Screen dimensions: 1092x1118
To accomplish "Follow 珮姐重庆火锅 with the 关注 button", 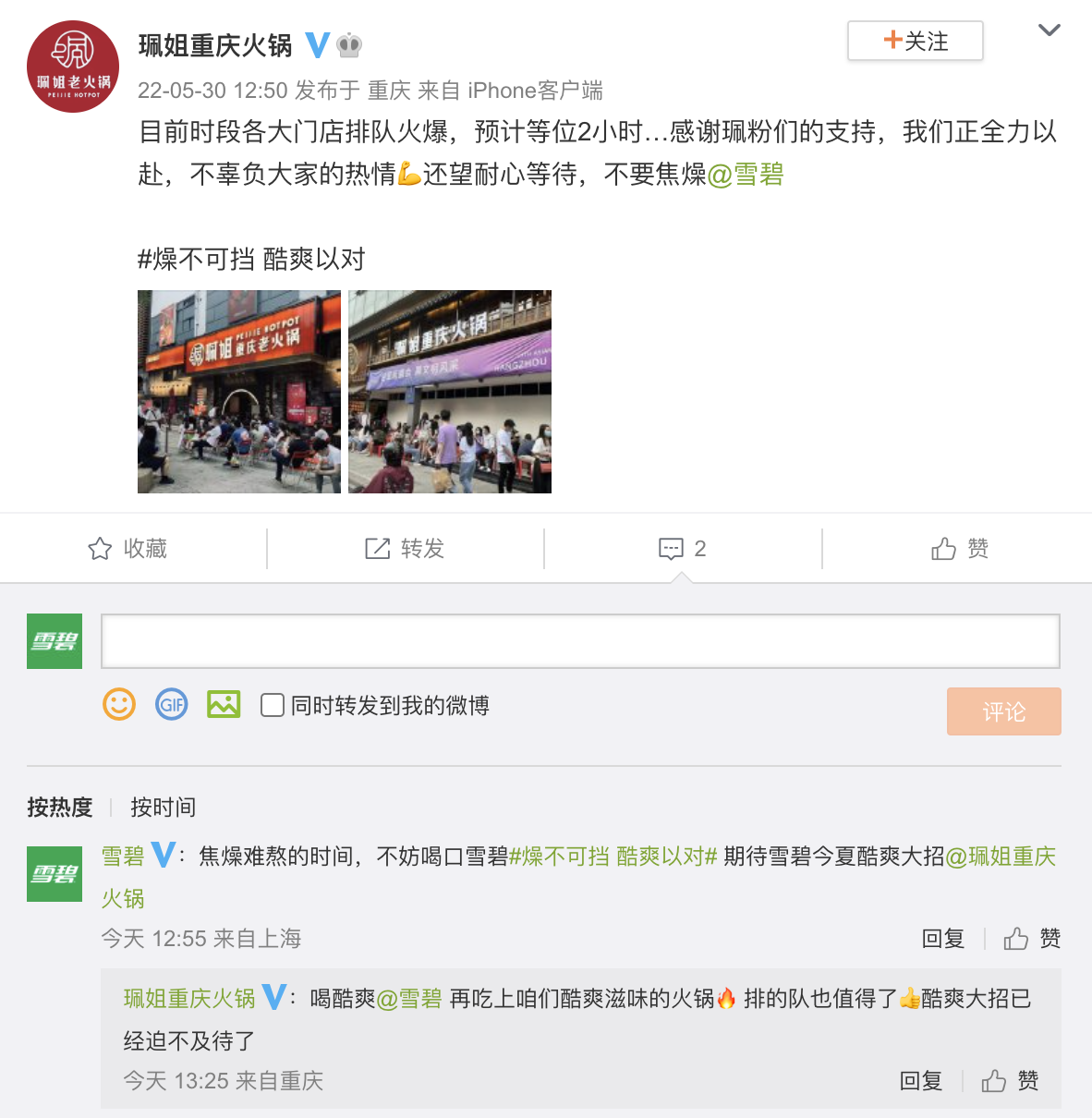I will click(915, 42).
